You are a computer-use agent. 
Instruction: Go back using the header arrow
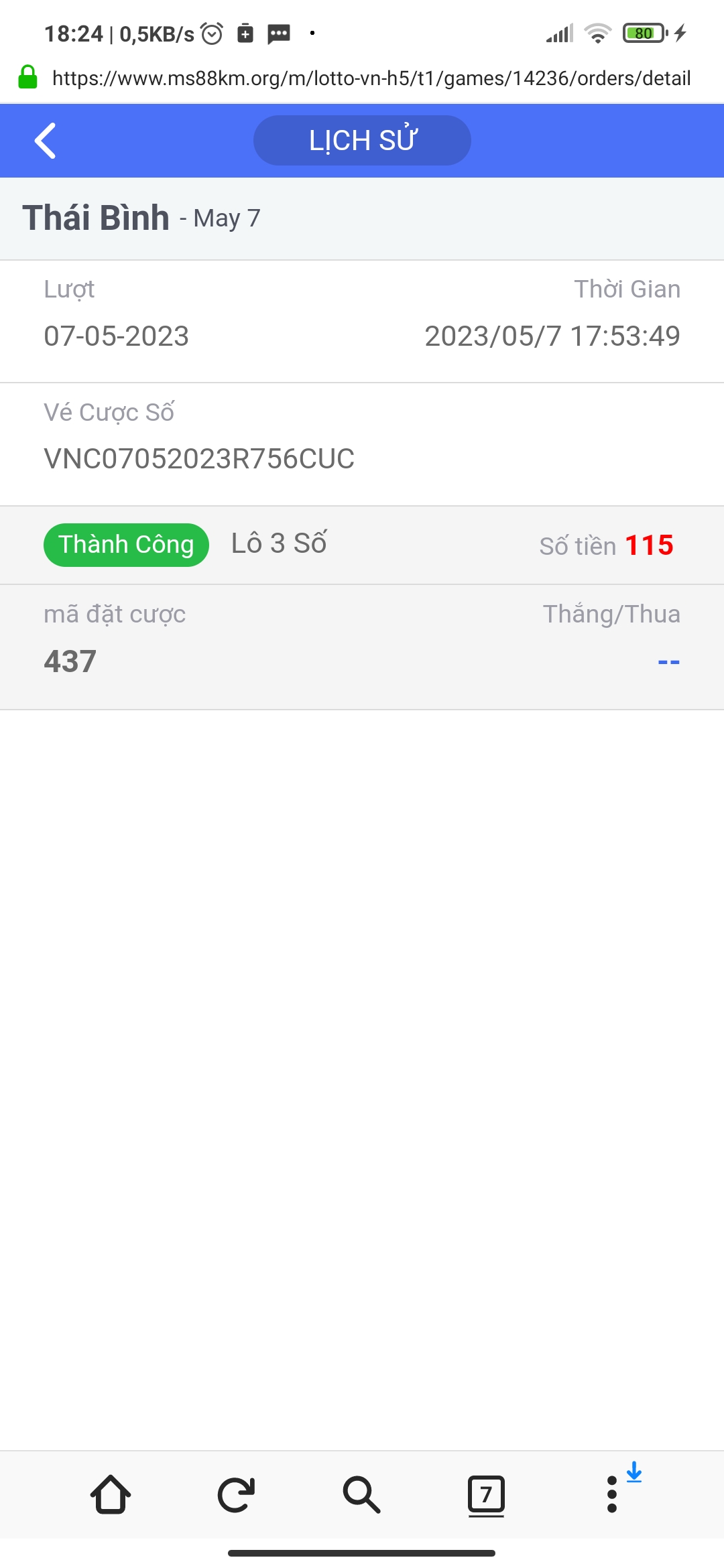45,141
